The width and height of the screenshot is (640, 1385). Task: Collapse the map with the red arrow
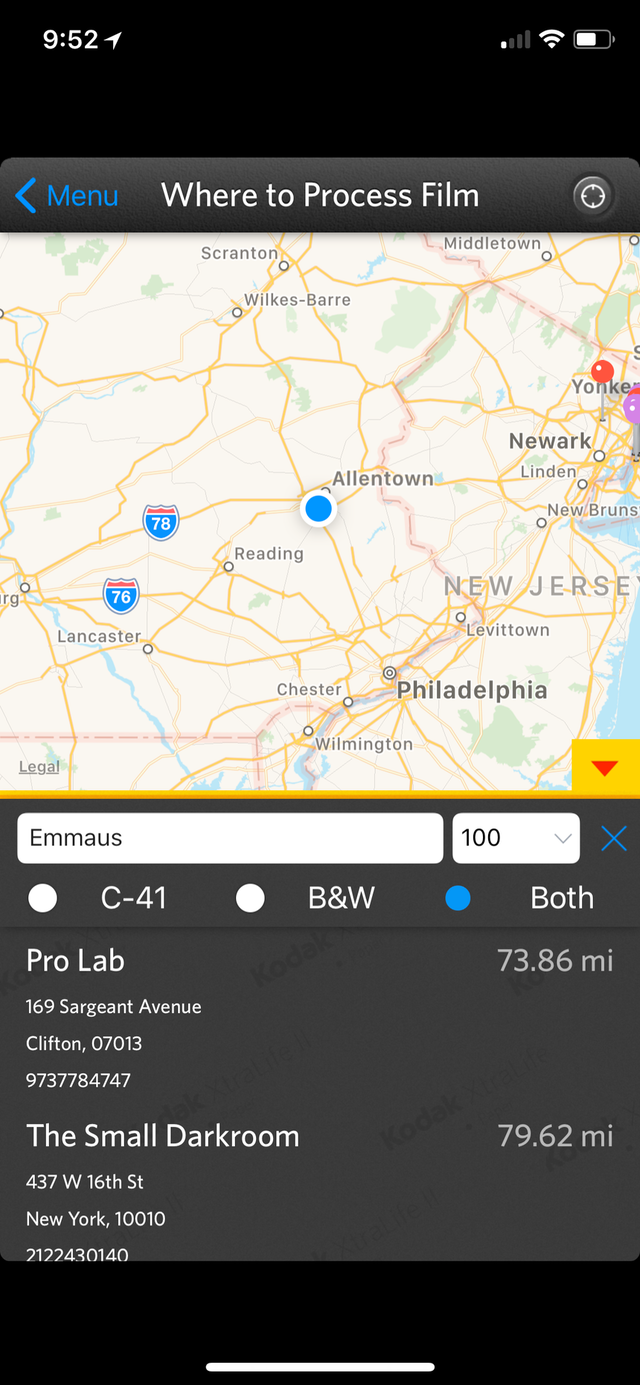pos(605,767)
